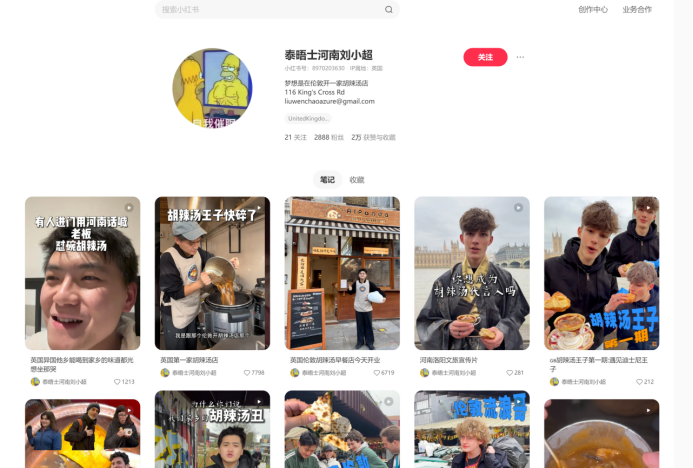View the 21 关注 following list
The height and width of the screenshot is (468, 693).
click(x=296, y=137)
